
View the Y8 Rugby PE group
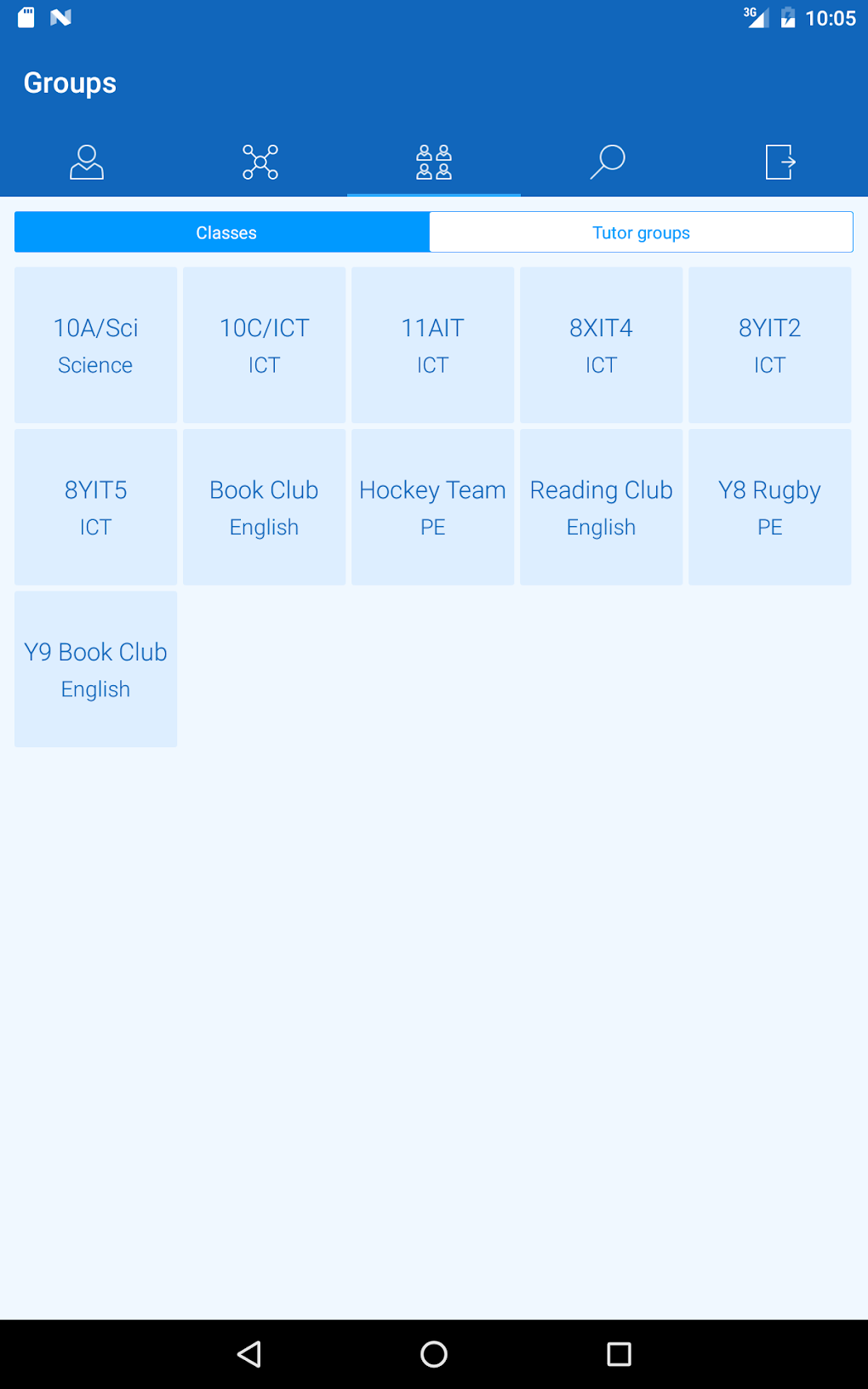click(x=769, y=507)
